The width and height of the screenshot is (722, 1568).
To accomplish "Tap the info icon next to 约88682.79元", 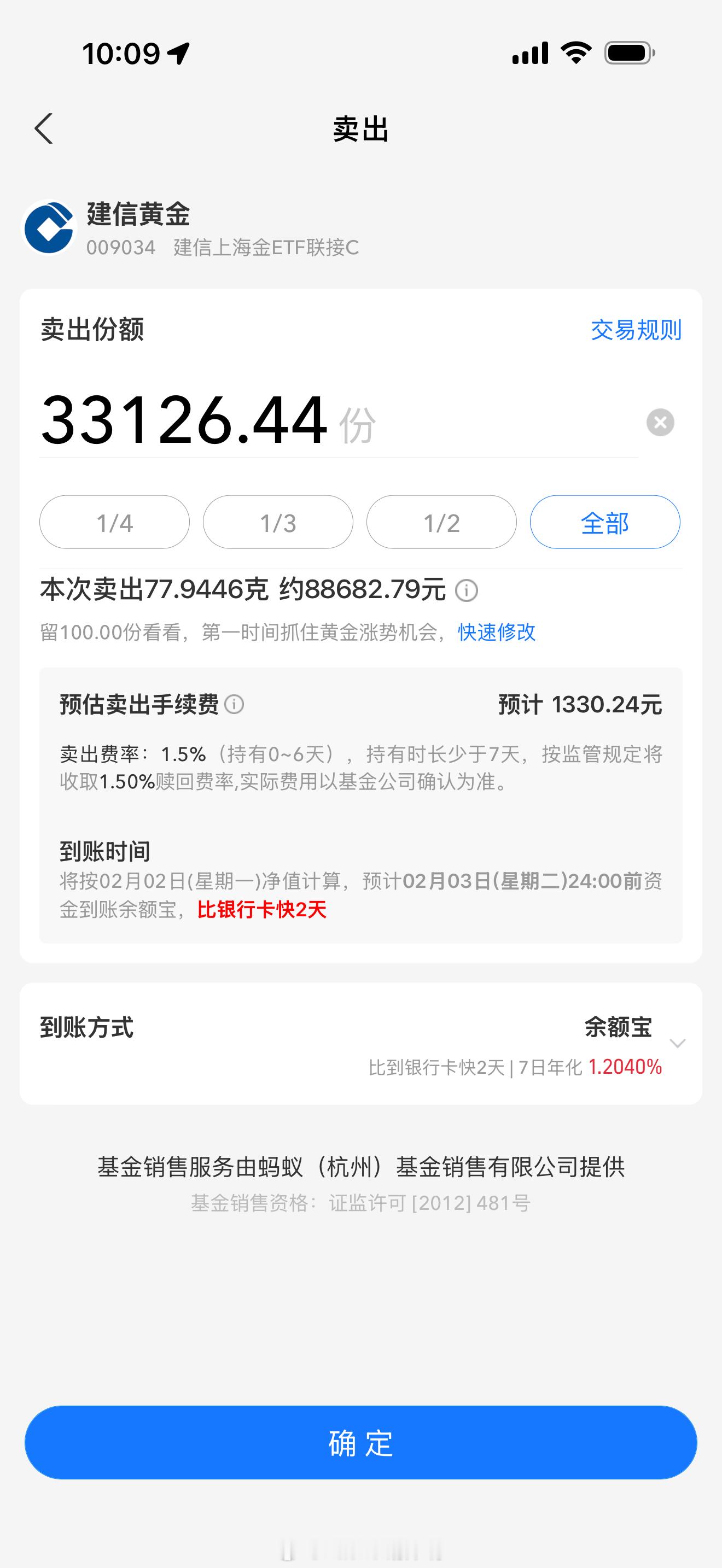I will (x=468, y=589).
